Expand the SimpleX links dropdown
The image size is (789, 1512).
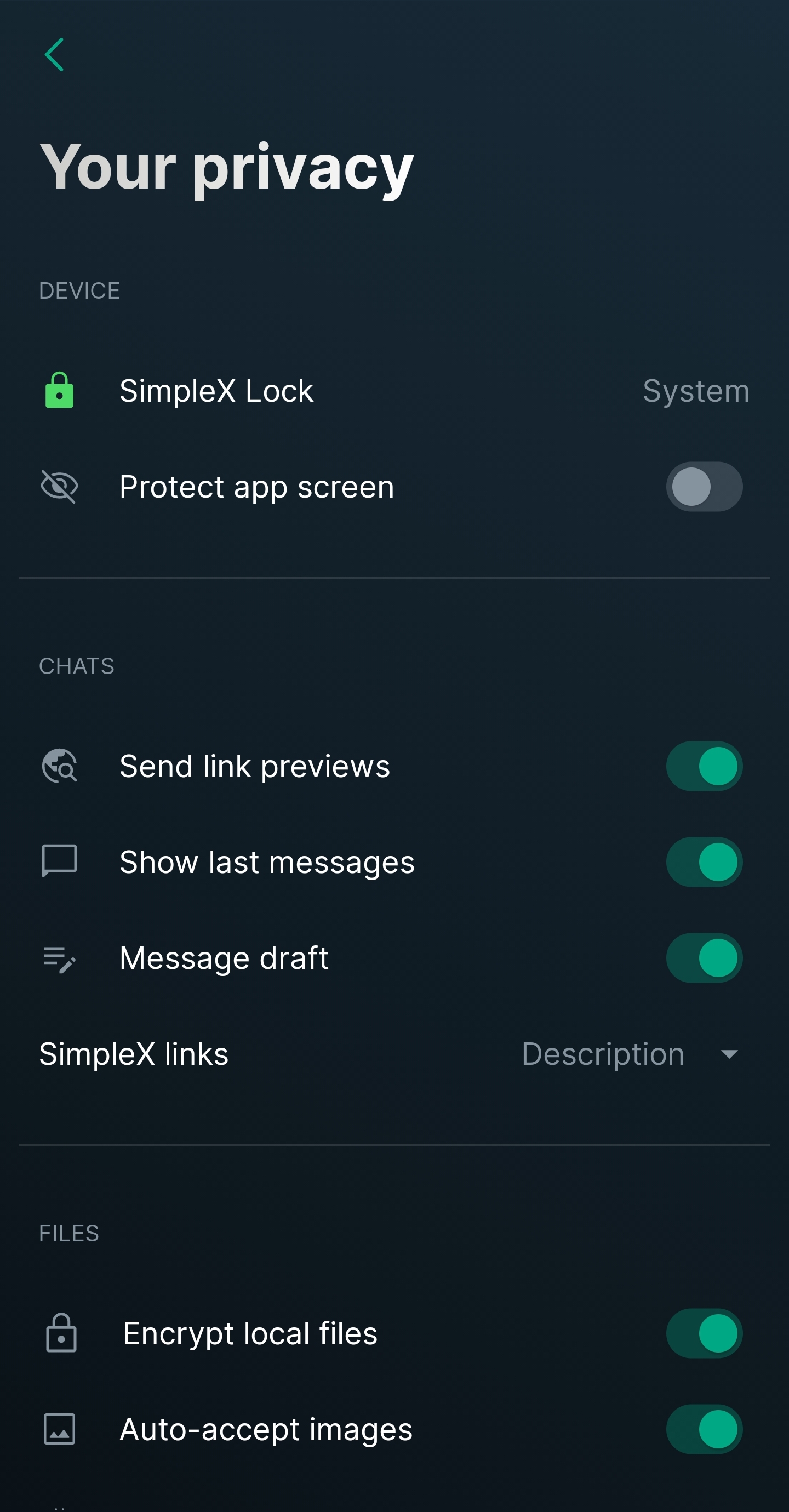click(631, 1054)
